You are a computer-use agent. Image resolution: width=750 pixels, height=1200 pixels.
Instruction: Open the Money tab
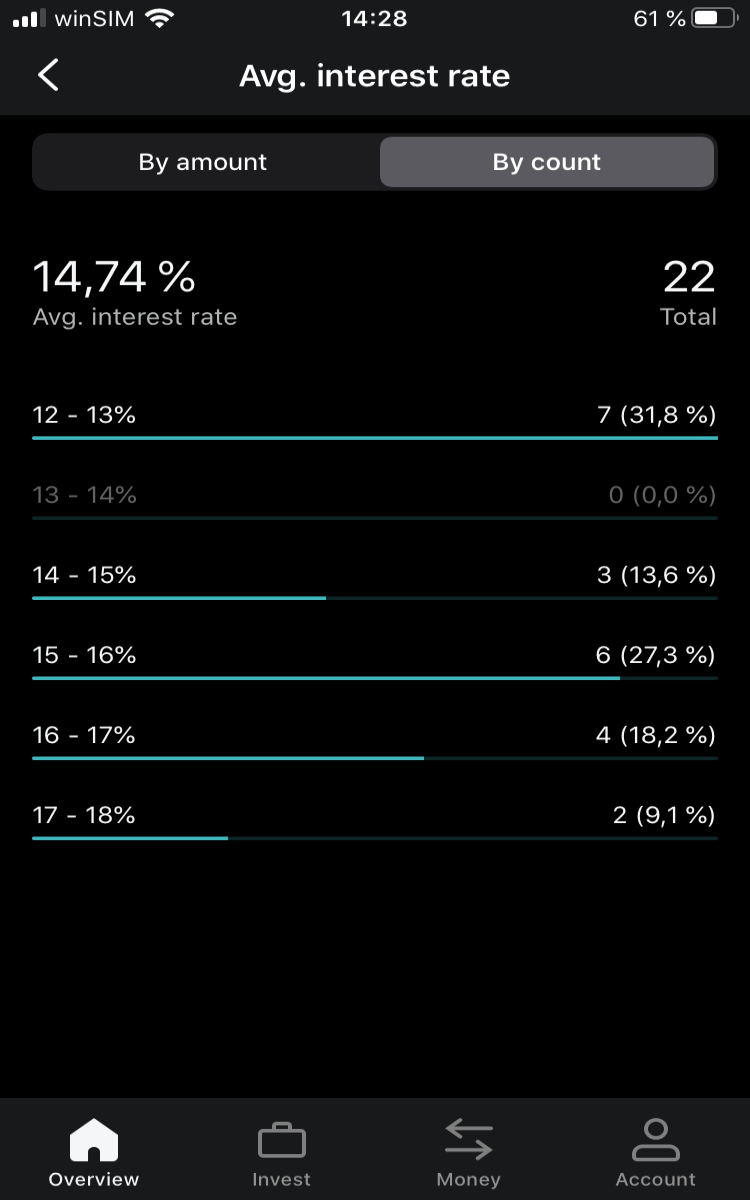[x=468, y=1153]
